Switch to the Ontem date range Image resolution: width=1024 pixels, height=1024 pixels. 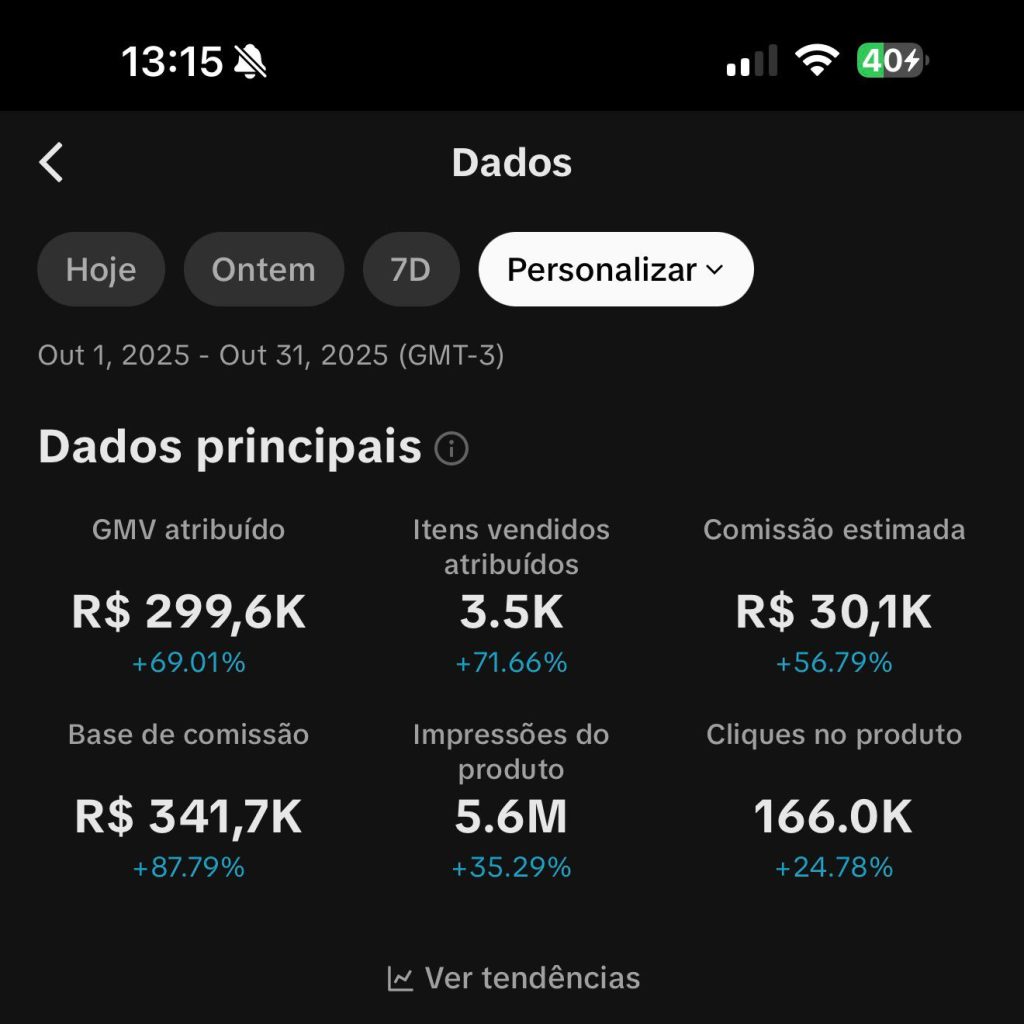coord(264,270)
